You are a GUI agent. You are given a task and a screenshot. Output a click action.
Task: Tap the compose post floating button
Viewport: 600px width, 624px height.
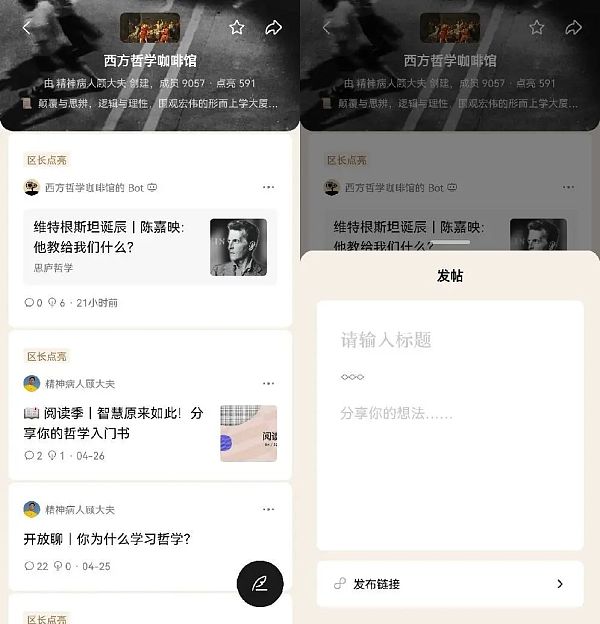260,584
